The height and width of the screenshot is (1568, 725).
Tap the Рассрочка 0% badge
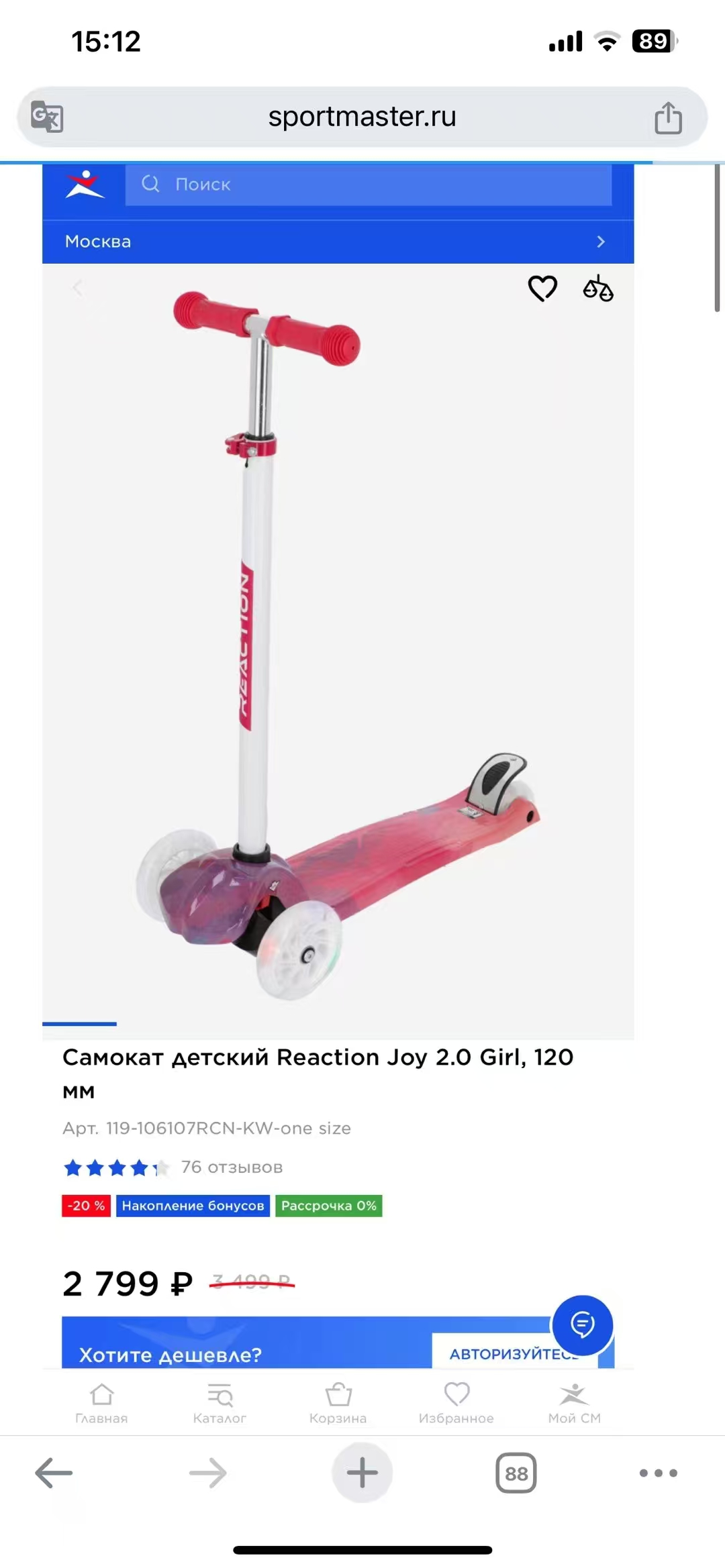(x=328, y=1206)
